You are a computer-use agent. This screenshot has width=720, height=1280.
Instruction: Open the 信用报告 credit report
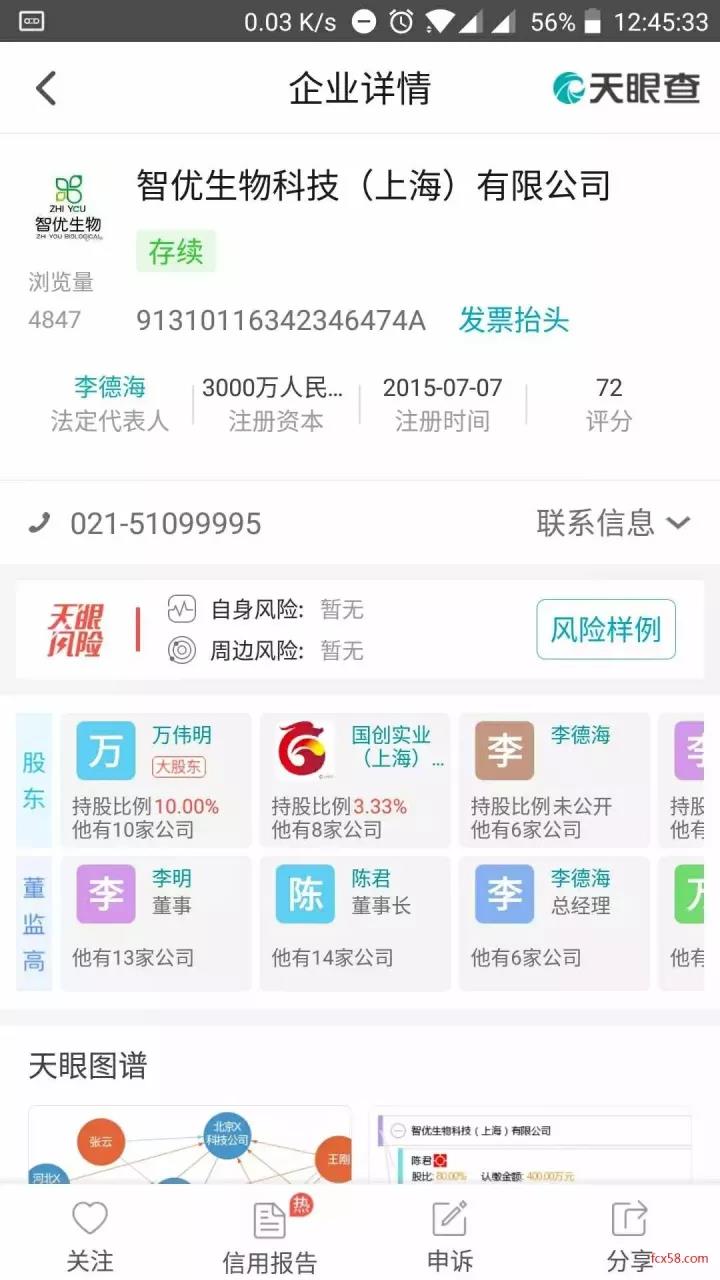270,1236
